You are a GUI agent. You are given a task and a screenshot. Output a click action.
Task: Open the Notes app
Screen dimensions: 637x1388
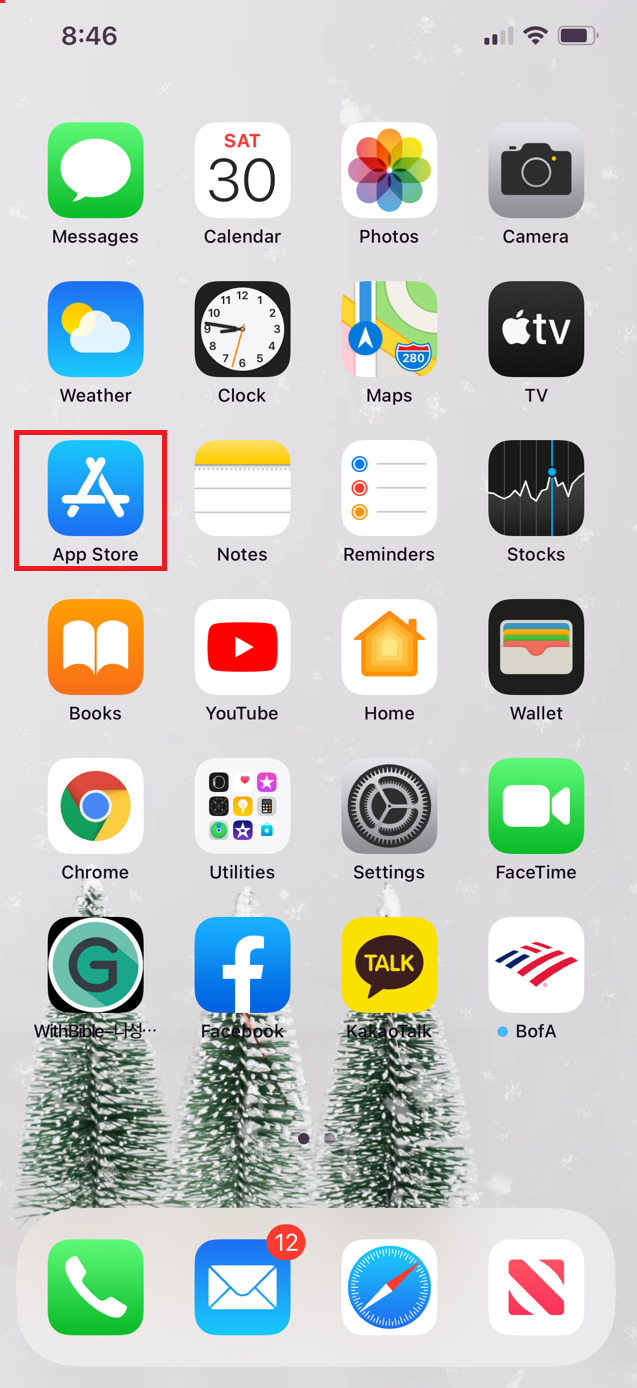click(x=242, y=488)
